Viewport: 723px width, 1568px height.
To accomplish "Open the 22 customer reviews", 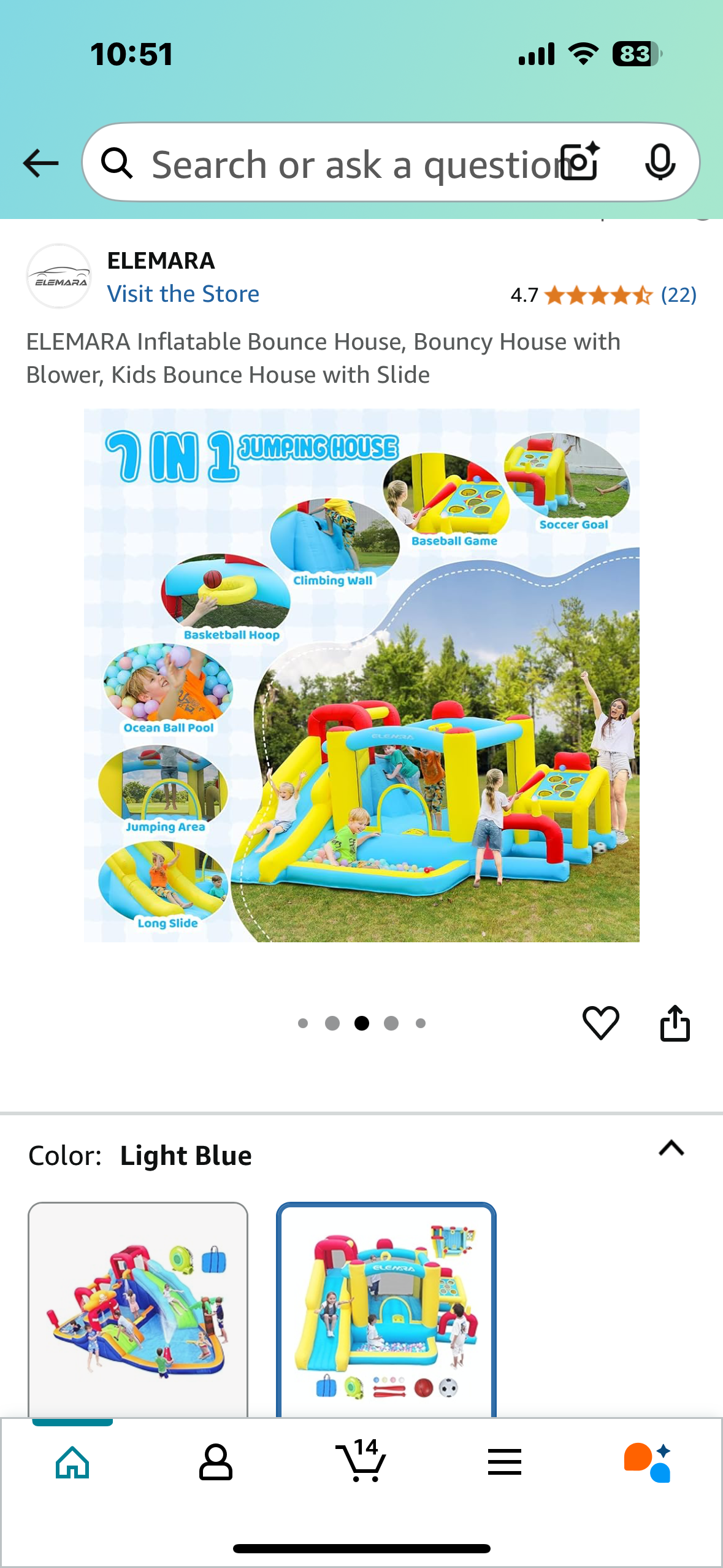I will click(678, 295).
